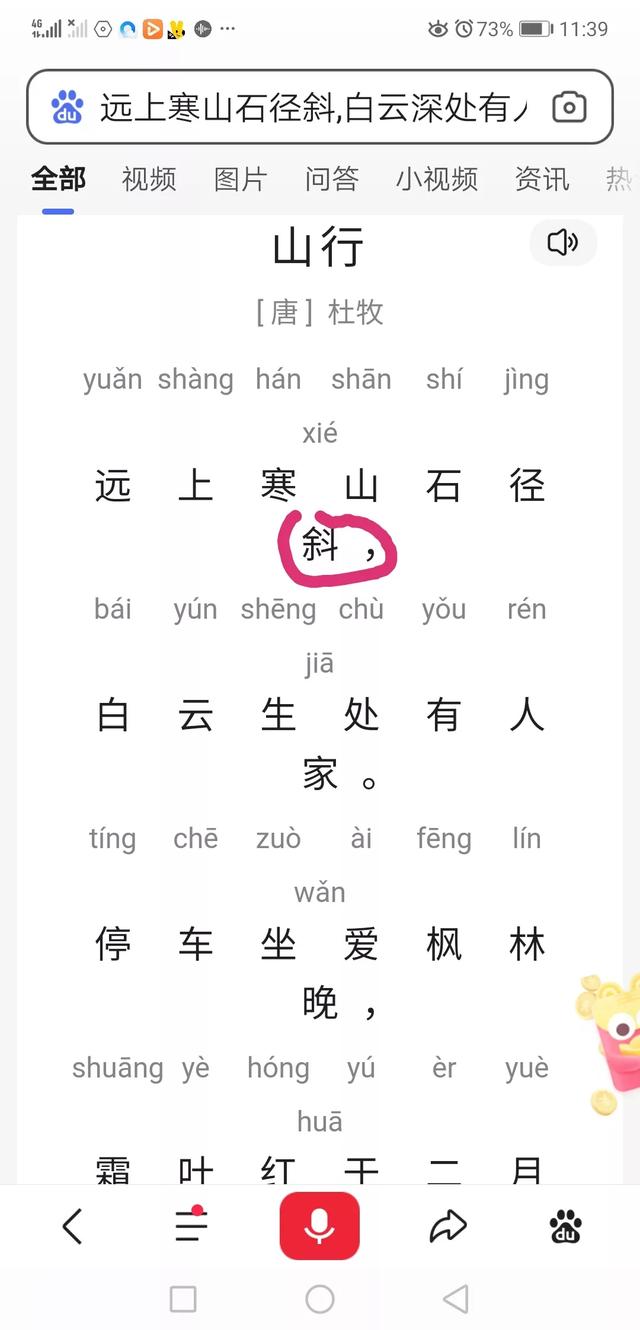640x1330 pixels.
Task: Start voice search with the red microphone
Action: 319,1225
